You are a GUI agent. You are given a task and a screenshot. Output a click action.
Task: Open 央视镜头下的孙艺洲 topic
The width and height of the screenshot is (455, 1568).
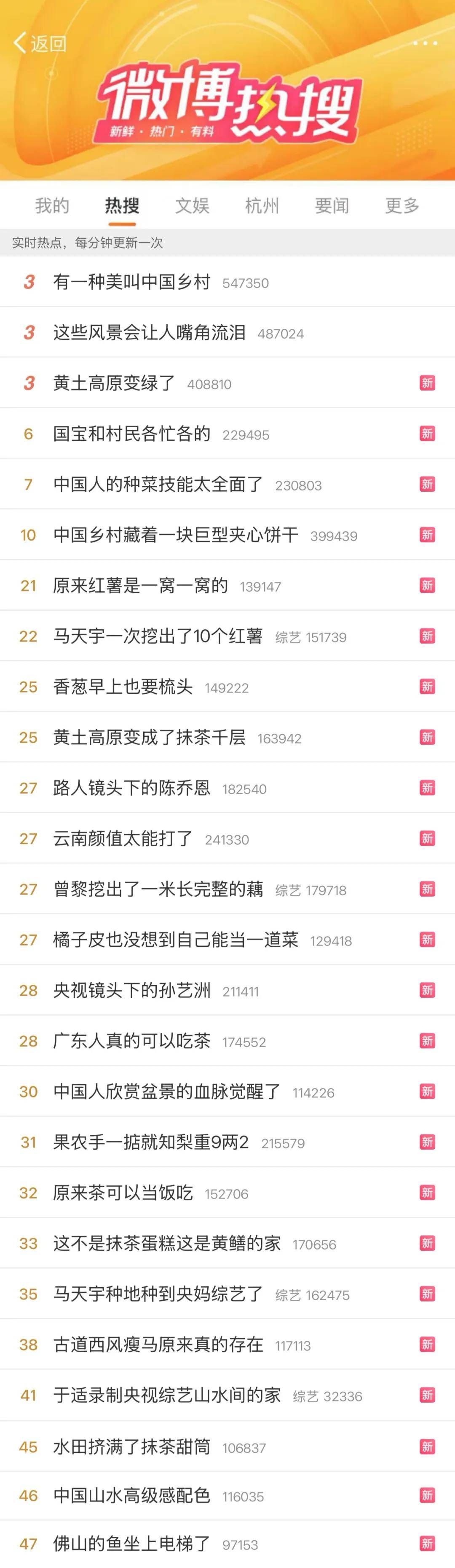pos(132,990)
